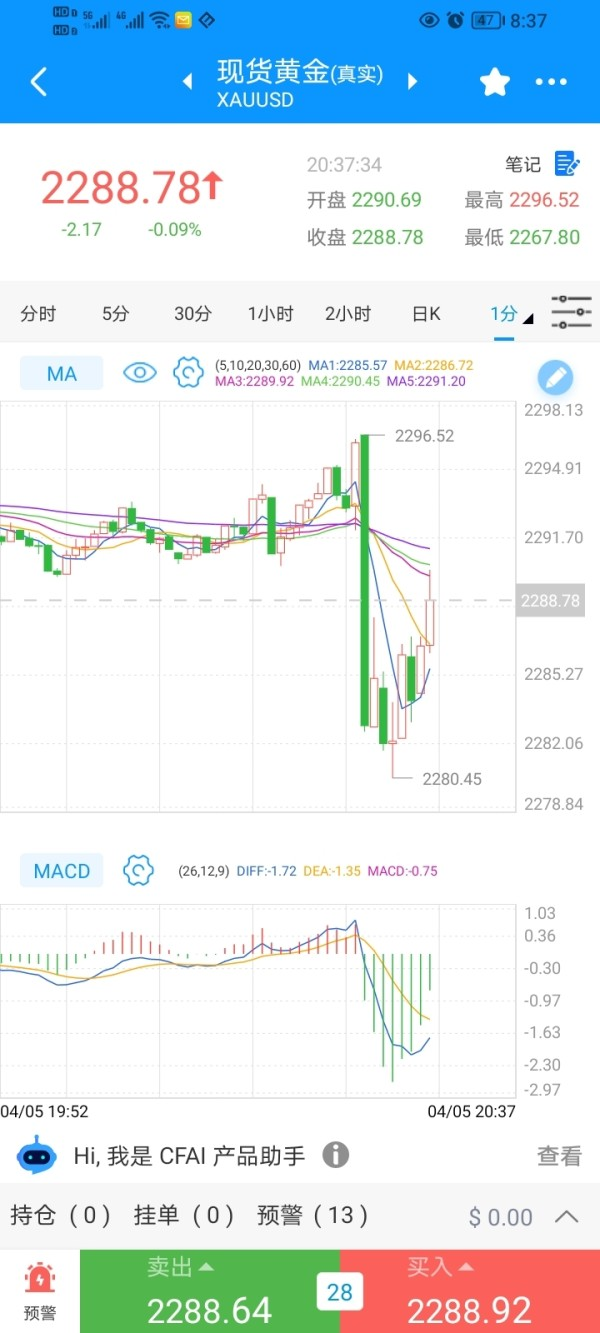The image size is (600, 1333).
Task: Switch to next instrument with right triangle
Action: 412,82
